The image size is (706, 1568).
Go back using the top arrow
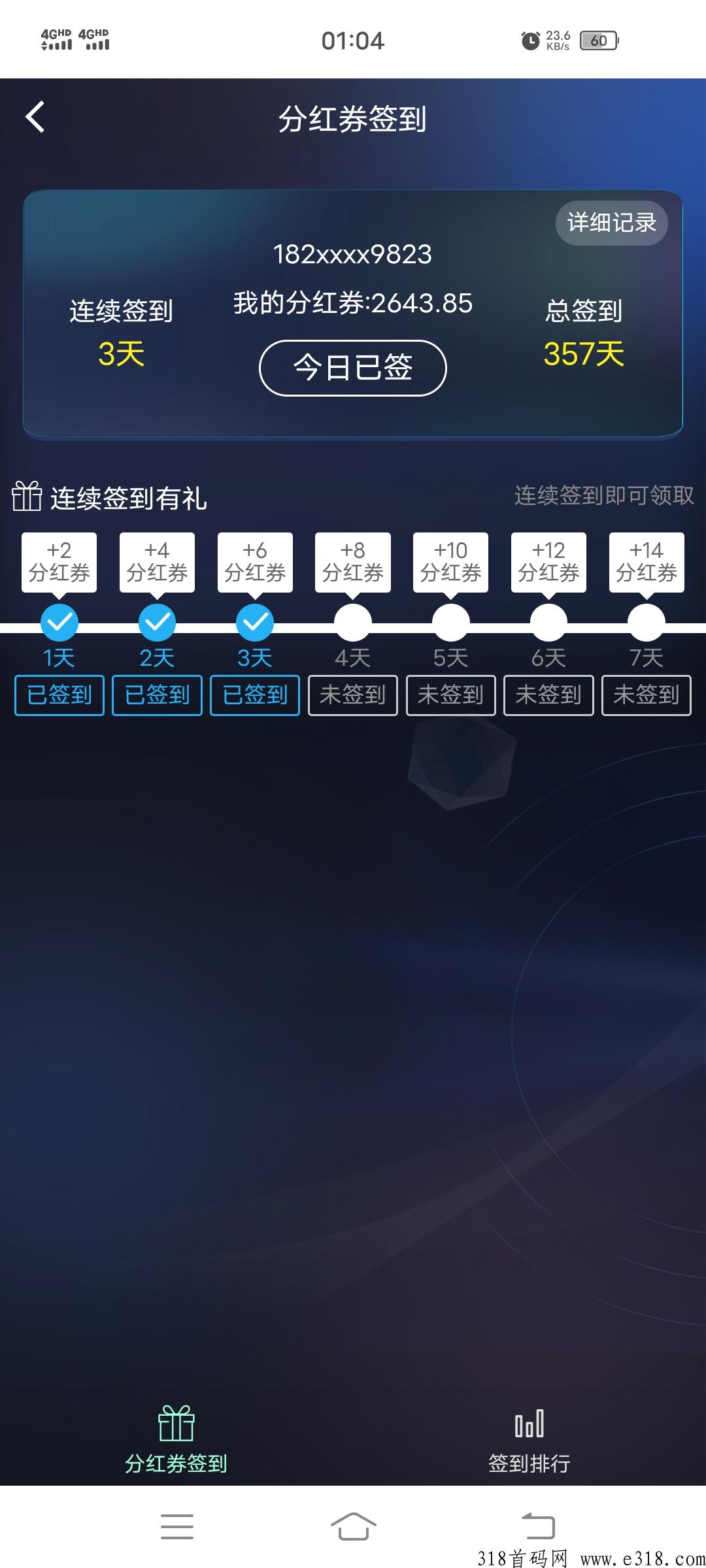[x=35, y=118]
